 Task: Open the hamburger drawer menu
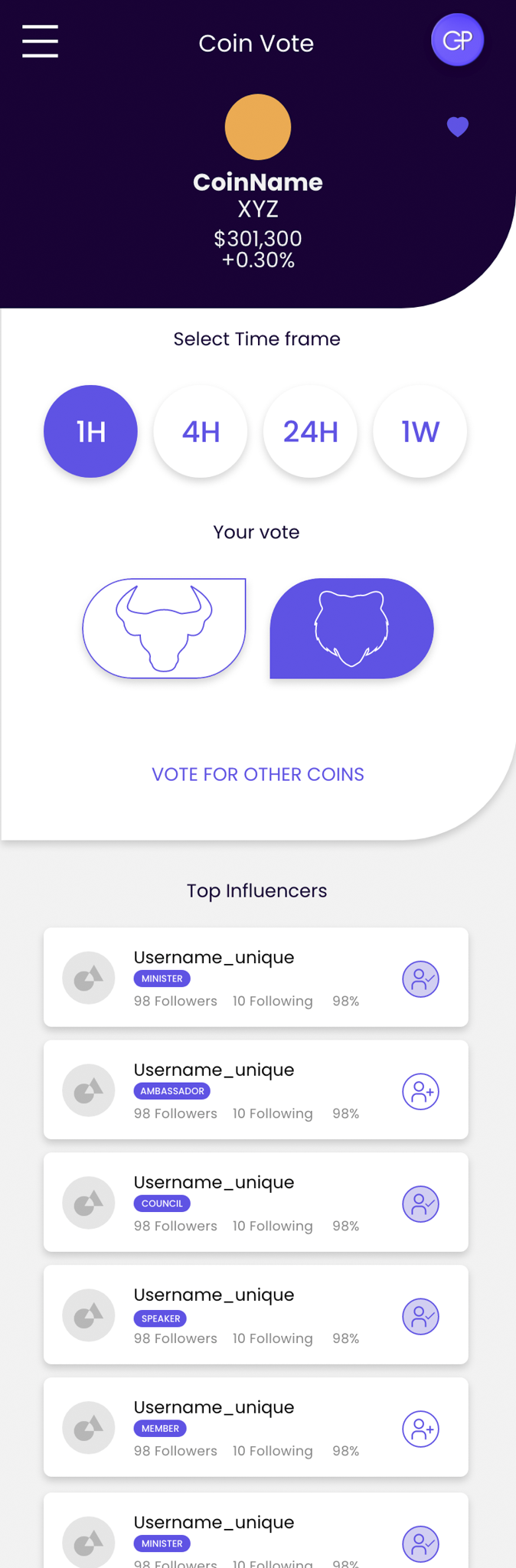[x=40, y=41]
